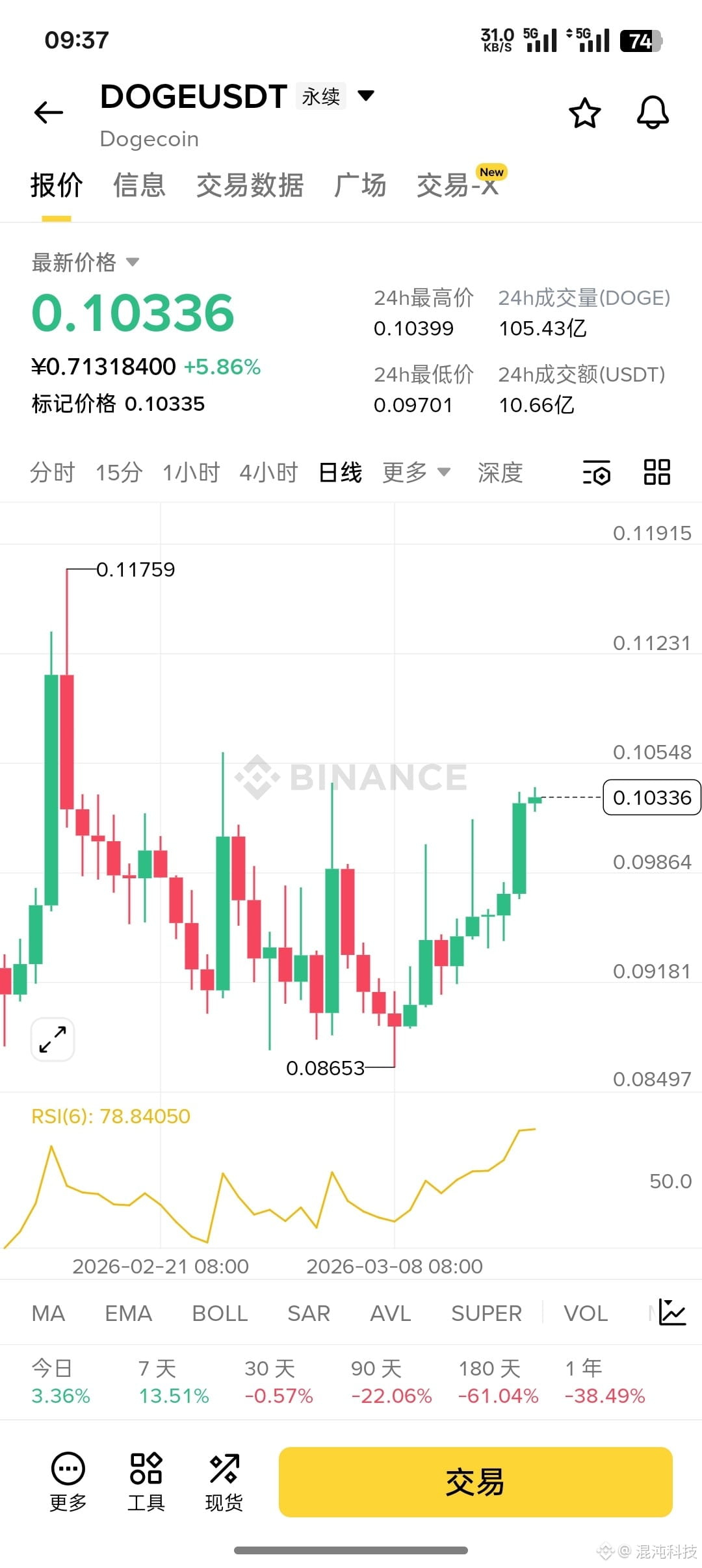Screen dimensions: 702x1568
Task: Tap the yellow 交易 button
Action: 475,1482
